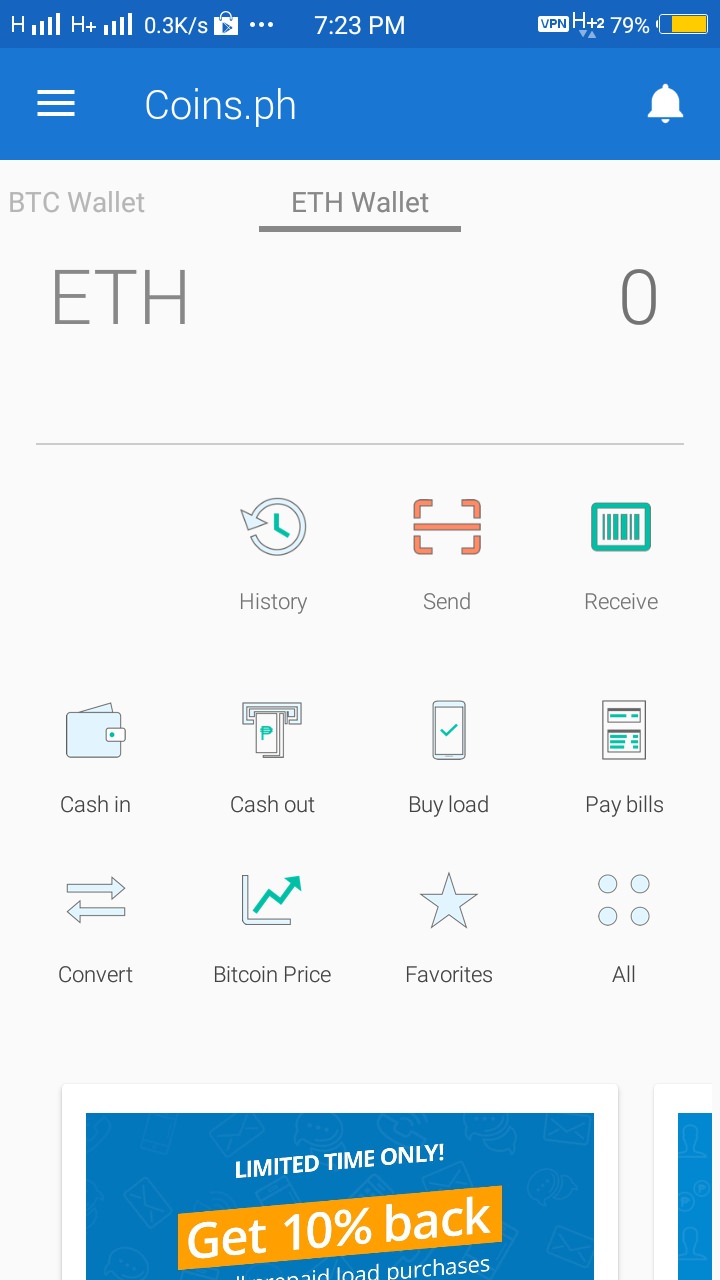The width and height of the screenshot is (720, 1280).
Task: Open Buy load
Action: click(x=448, y=760)
